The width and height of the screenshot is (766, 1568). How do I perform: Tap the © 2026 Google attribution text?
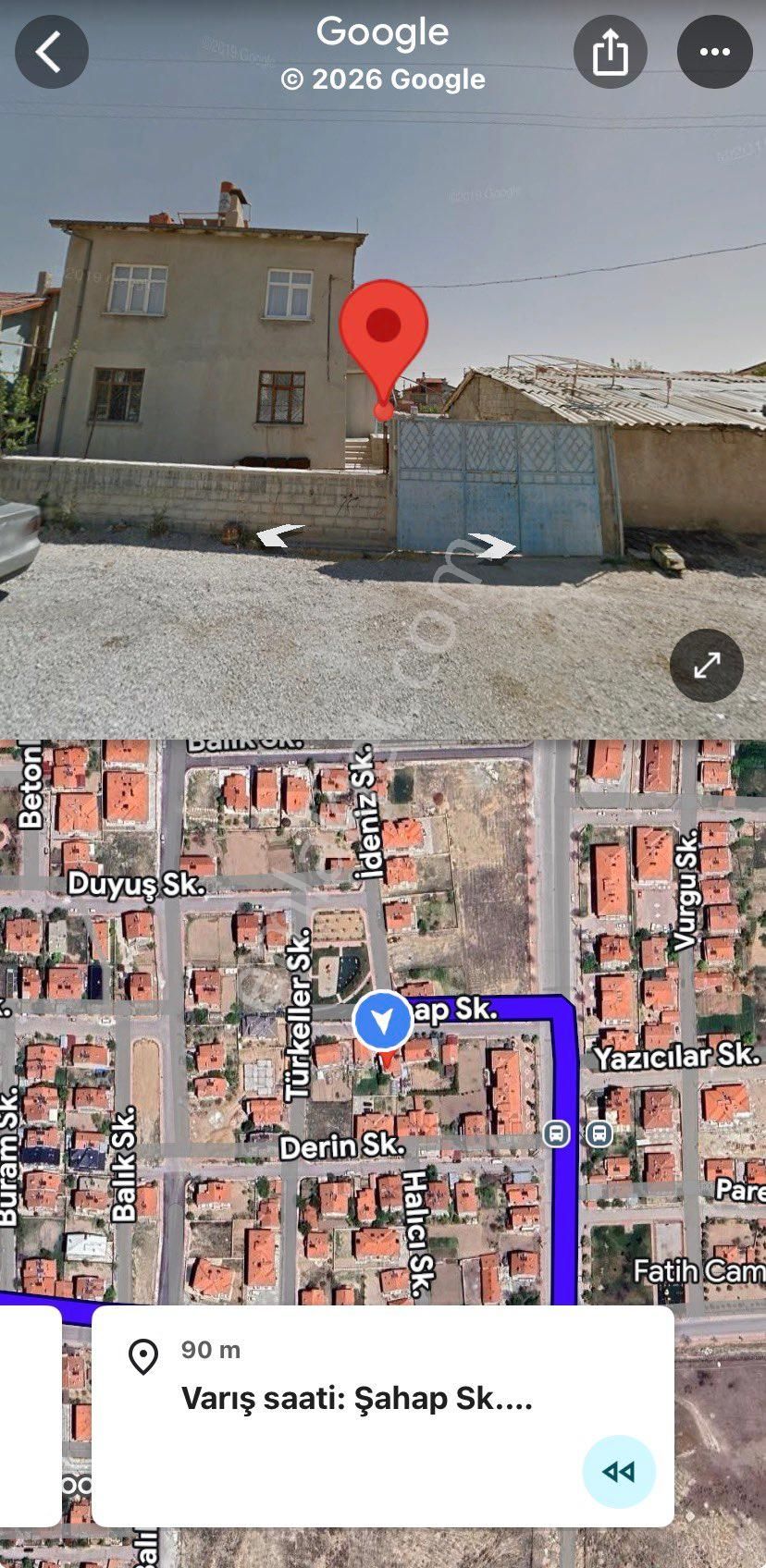click(382, 80)
